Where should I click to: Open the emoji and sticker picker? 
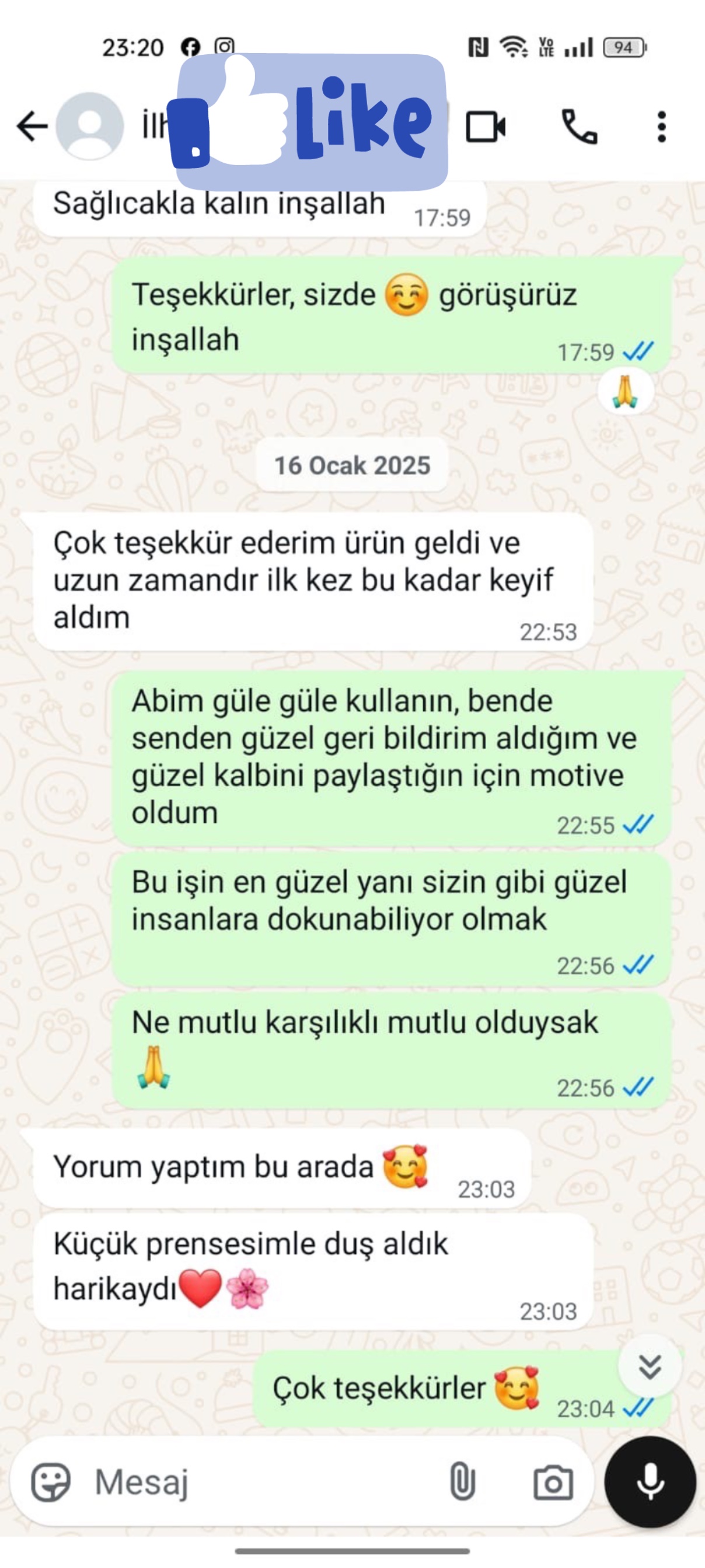click(51, 1482)
